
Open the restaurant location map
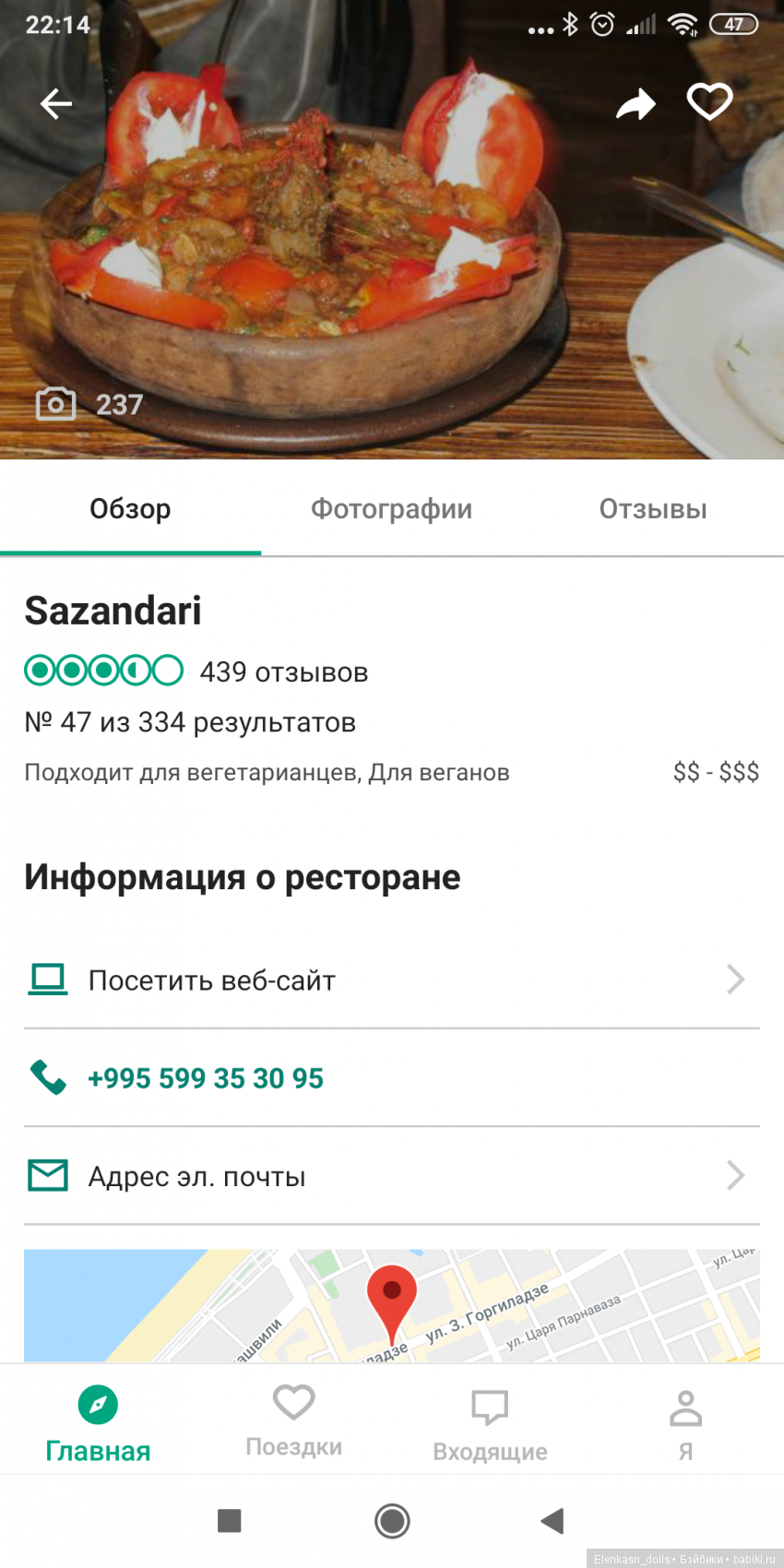[x=391, y=1305]
